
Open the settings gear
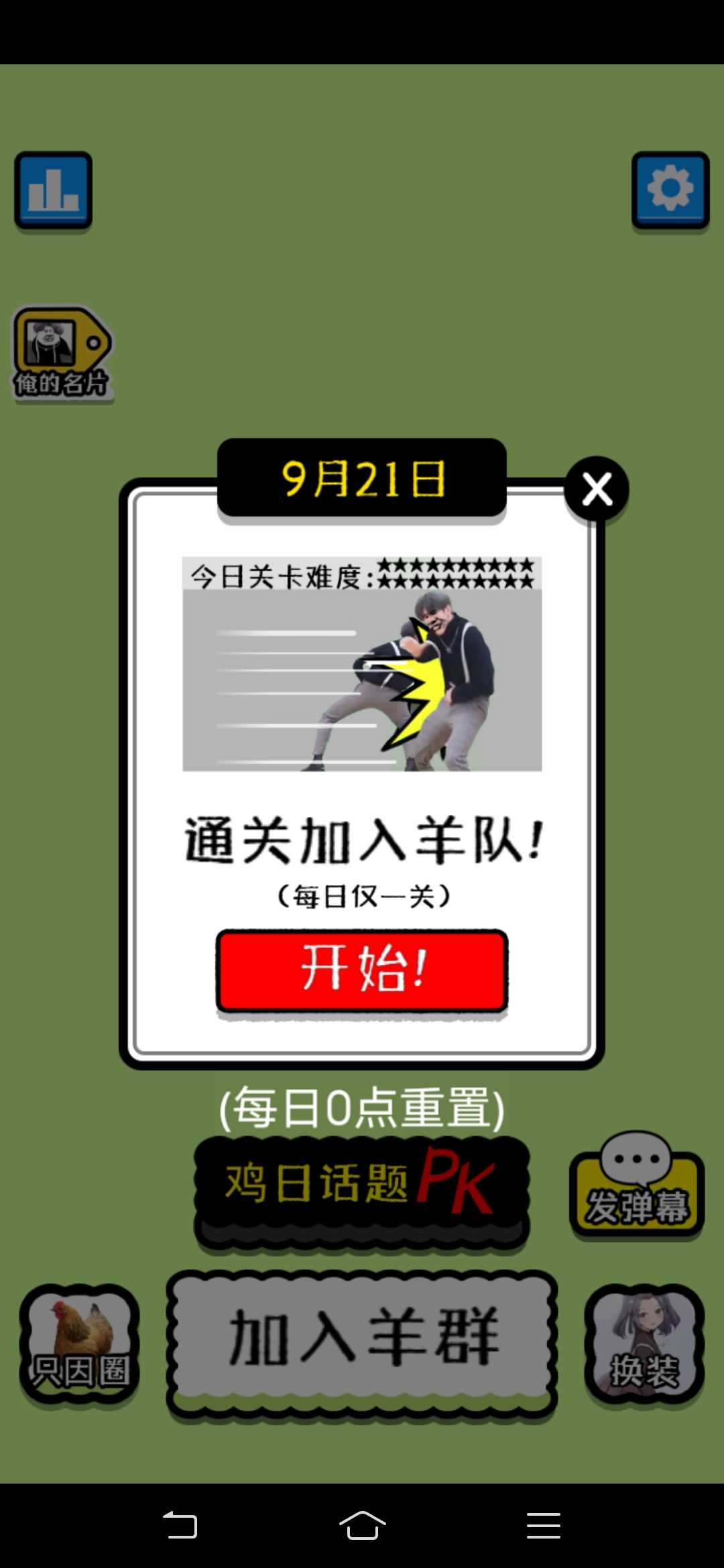click(670, 190)
